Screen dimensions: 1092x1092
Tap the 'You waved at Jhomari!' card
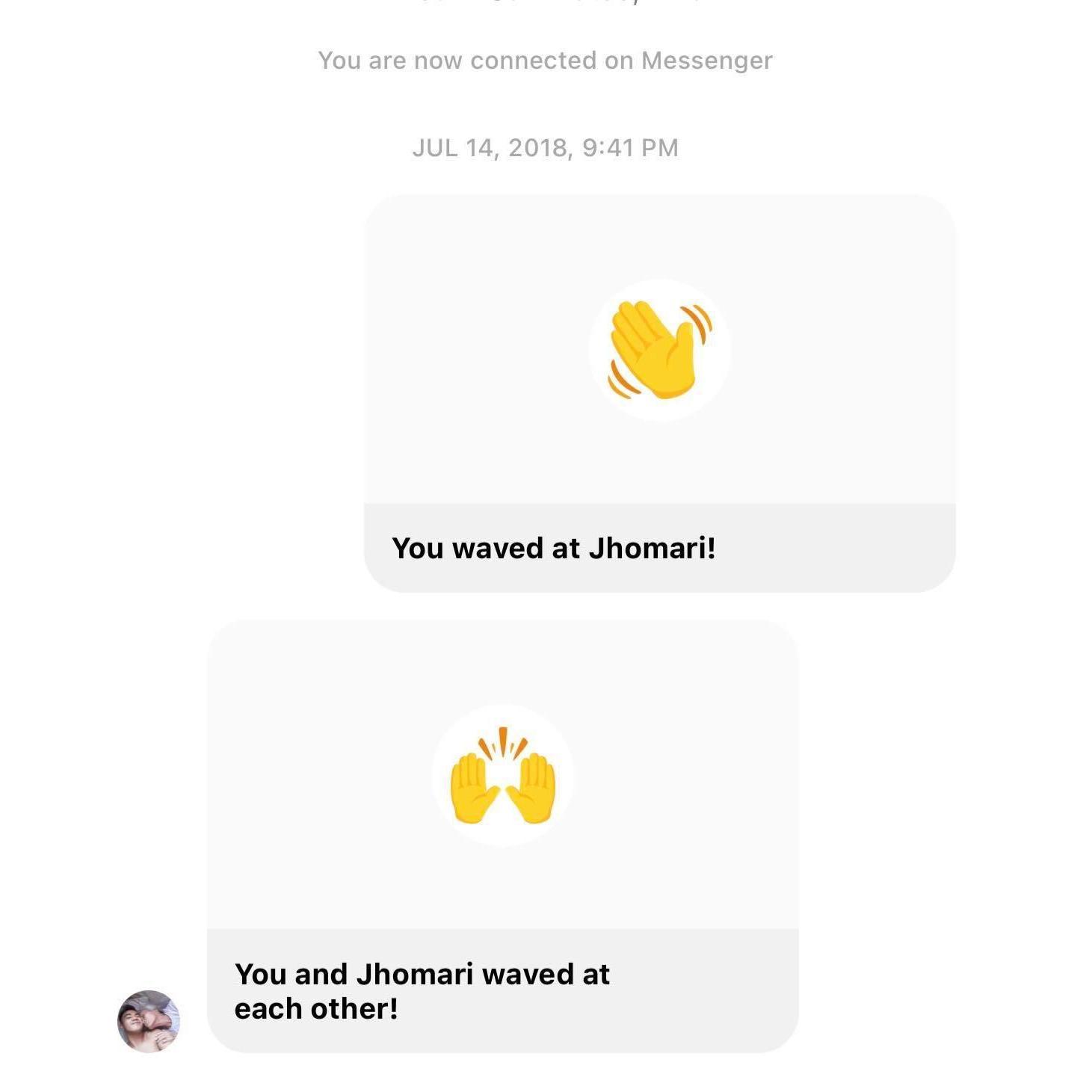tap(659, 394)
